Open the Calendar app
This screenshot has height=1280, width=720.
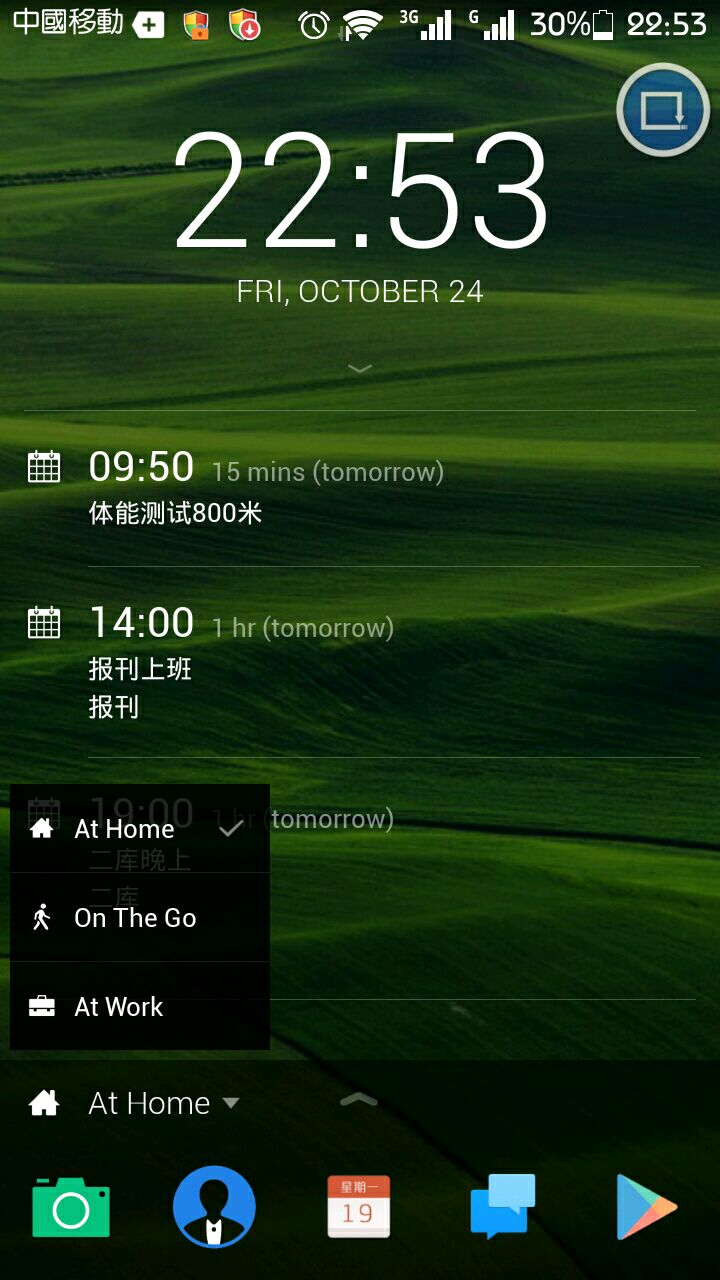tap(358, 1207)
